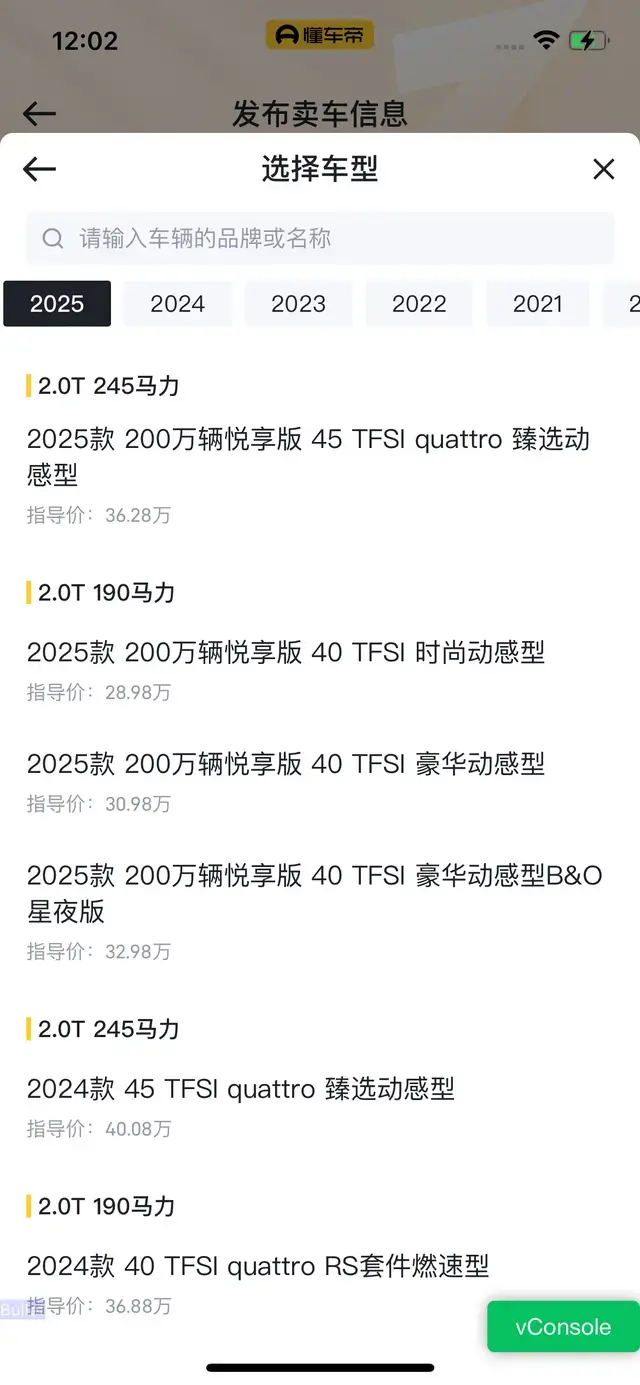This screenshot has height=1385, width=640.
Task: Close the 选择车型 panel
Action: 603,169
